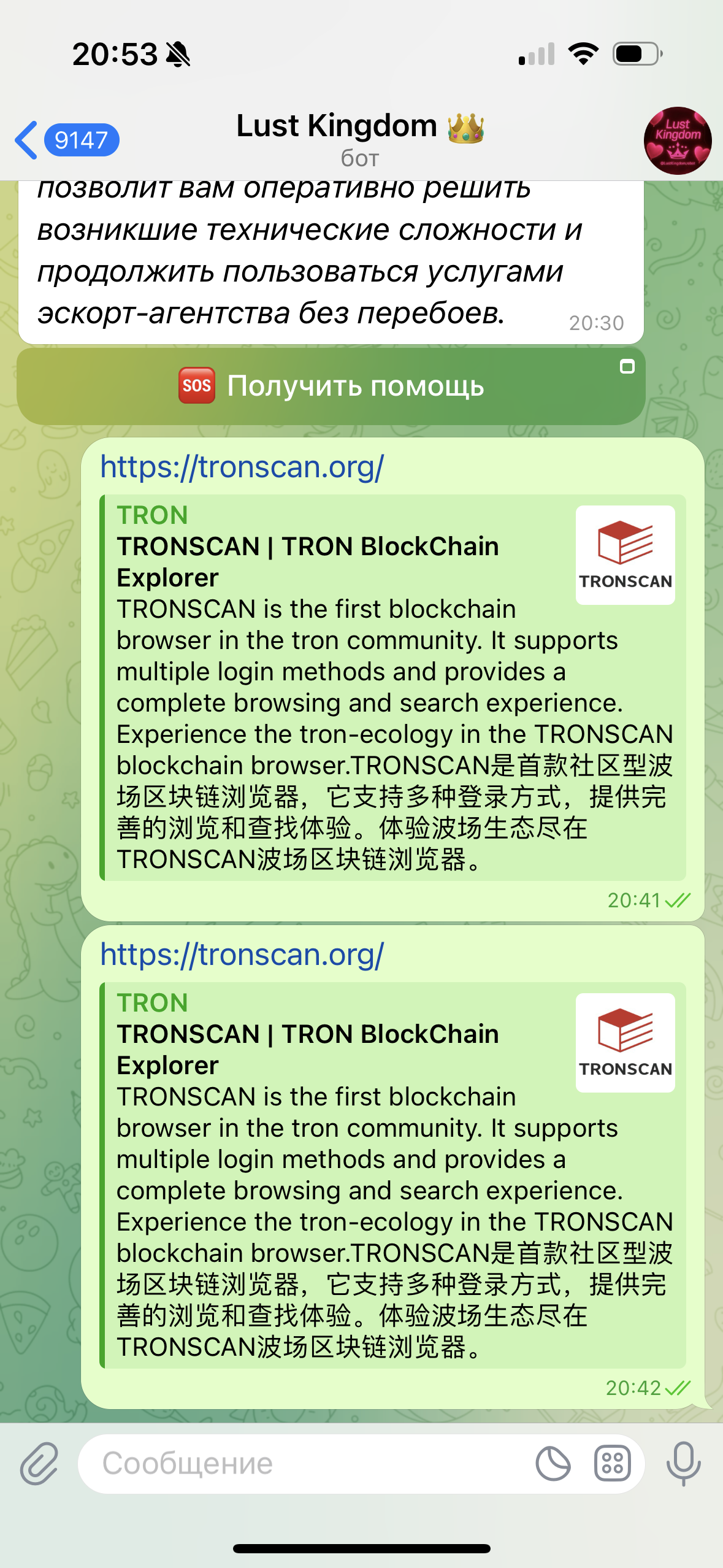Record a voice message with the microphone
This screenshot has width=723, height=1568.
click(x=683, y=1464)
